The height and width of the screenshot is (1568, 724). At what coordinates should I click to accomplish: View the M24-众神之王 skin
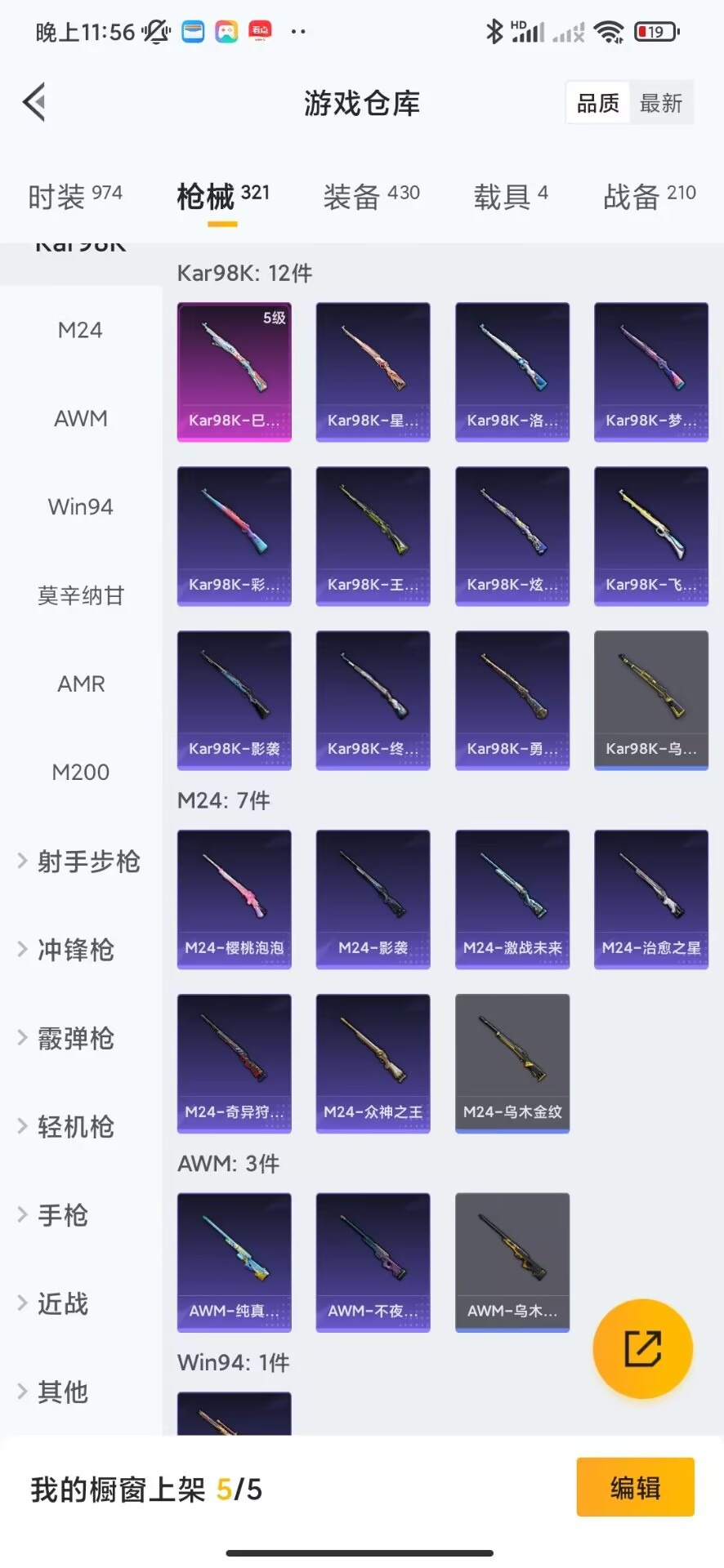pyautogui.click(x=373, y=1063)
